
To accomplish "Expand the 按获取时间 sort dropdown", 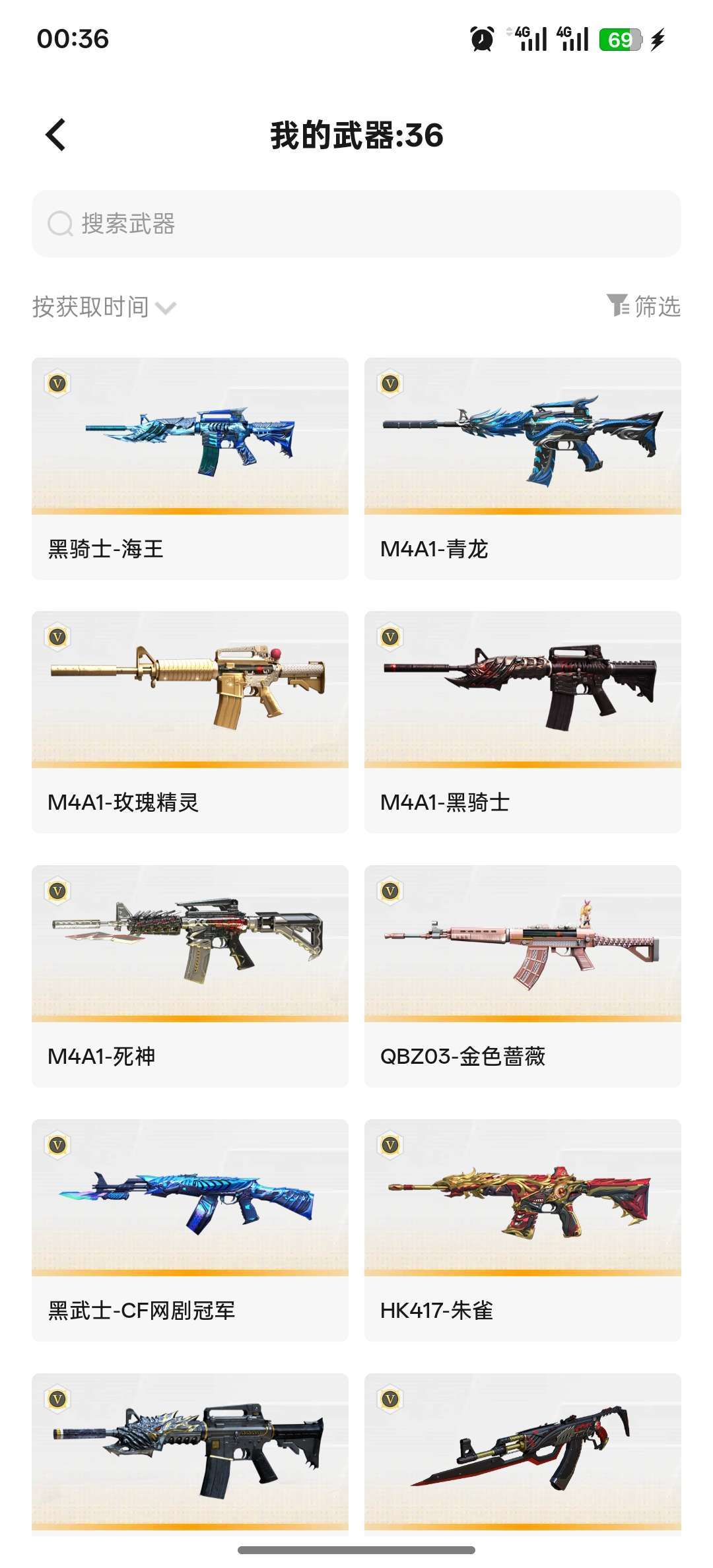I will point(104,308).
